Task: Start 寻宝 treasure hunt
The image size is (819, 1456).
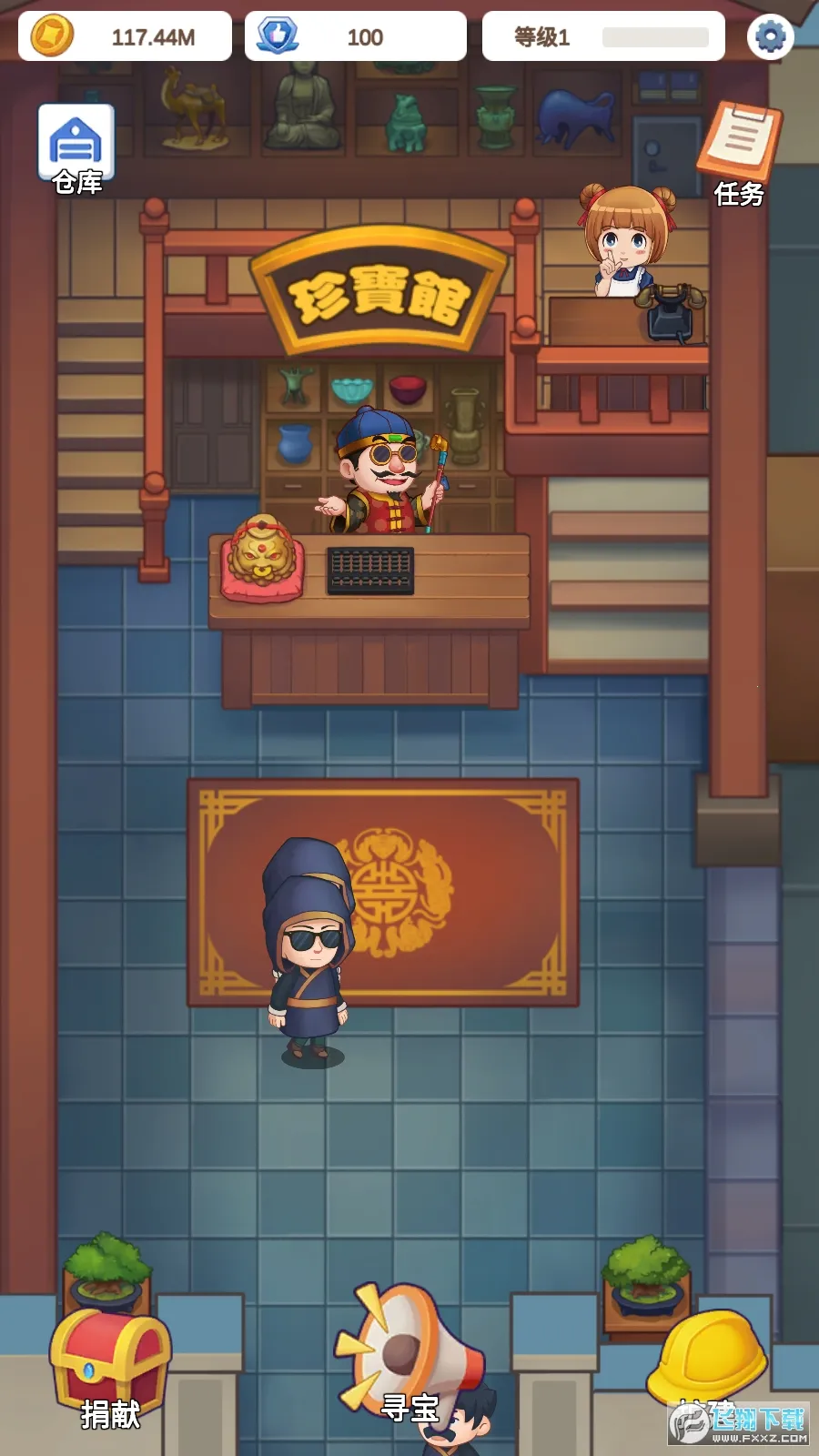Action: point(408,1356)
